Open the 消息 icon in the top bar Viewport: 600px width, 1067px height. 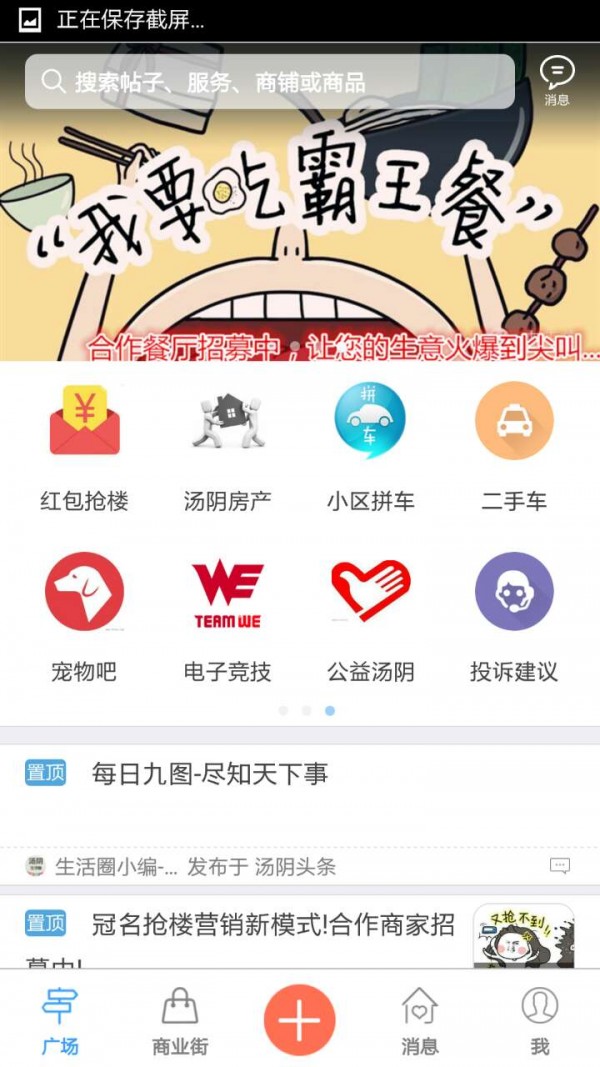pyautogui.click(x=557, y=80)
